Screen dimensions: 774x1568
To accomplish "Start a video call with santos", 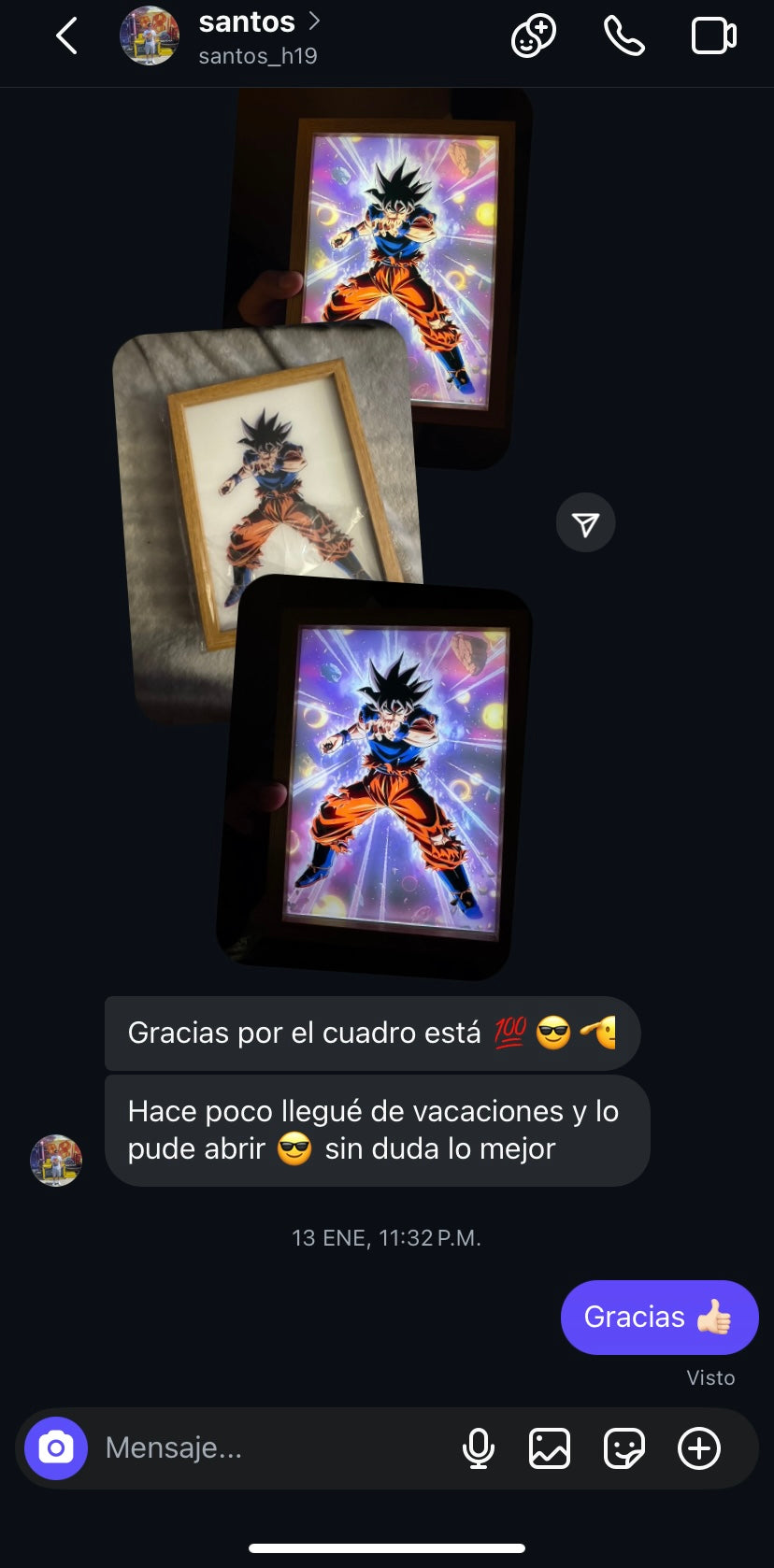I will pyautogui.click(x=713, y=37).
